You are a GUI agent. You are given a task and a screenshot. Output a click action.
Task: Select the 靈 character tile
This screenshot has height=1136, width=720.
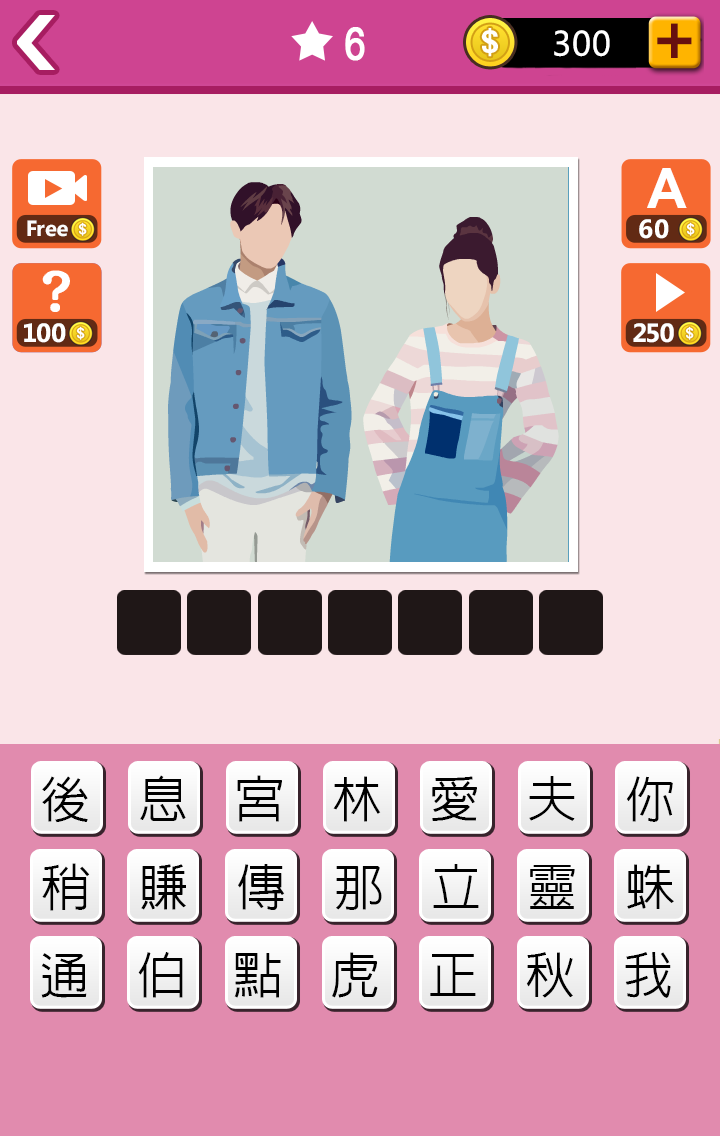pyautogui.click(x=553, y=886)
